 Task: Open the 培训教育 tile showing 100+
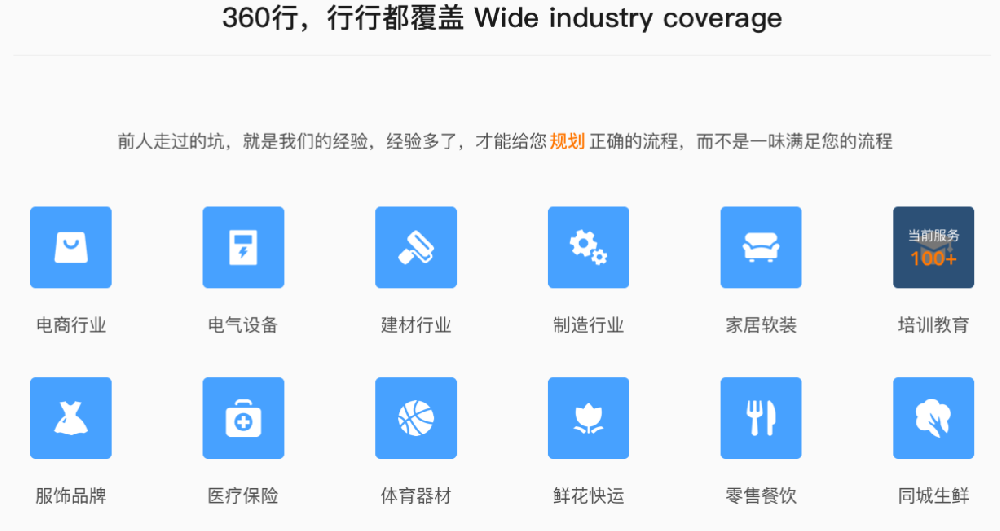[933, 247]
